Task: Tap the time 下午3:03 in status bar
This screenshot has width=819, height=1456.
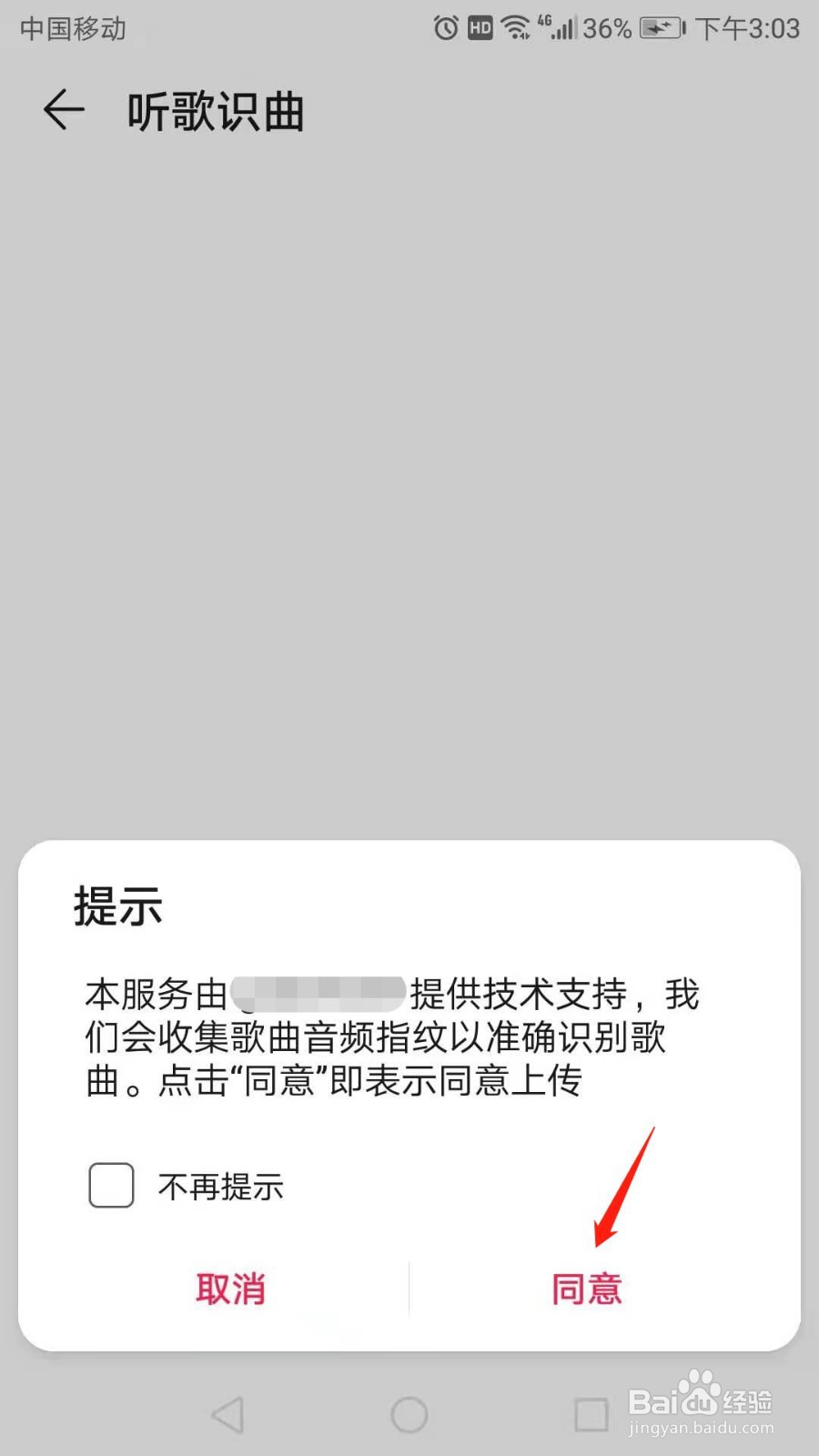Action: coord(746,28)
